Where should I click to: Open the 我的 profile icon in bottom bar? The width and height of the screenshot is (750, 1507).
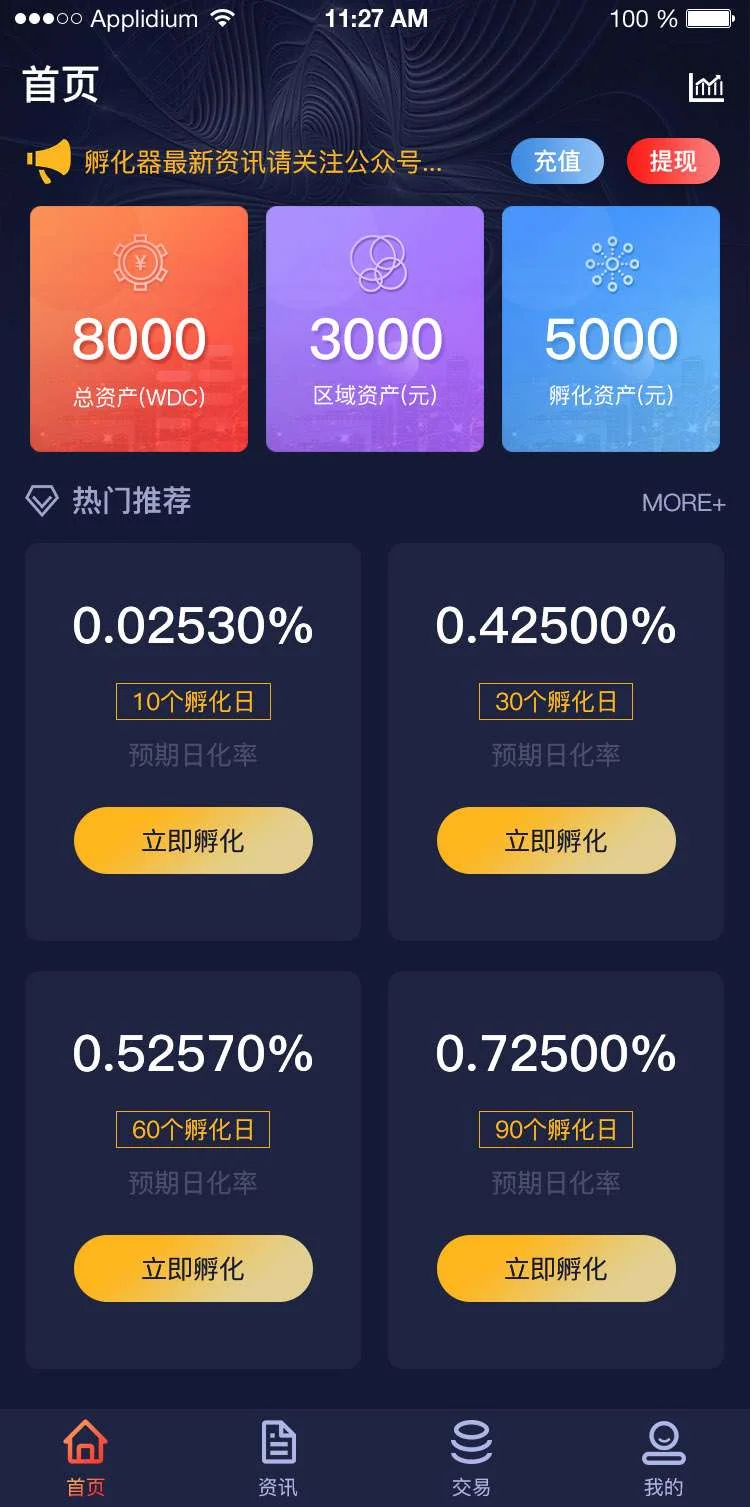pos(664,1441)
